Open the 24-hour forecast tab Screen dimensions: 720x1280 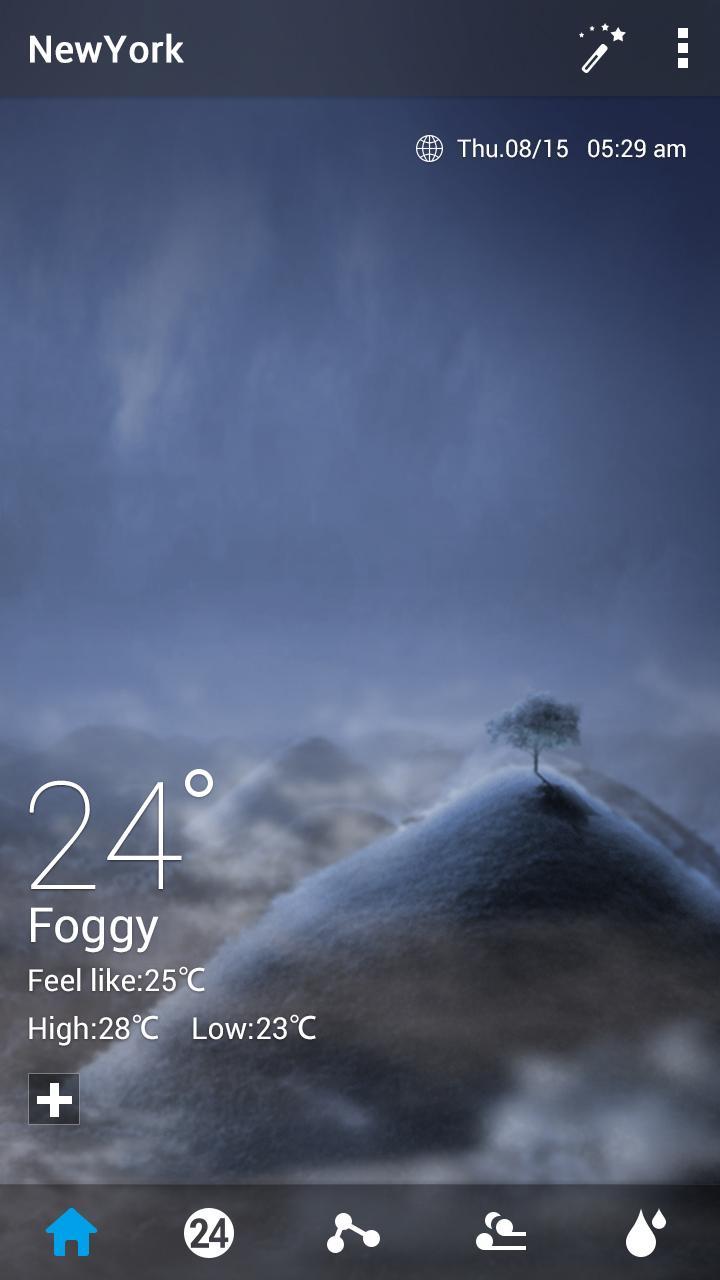click(209, 1233)
